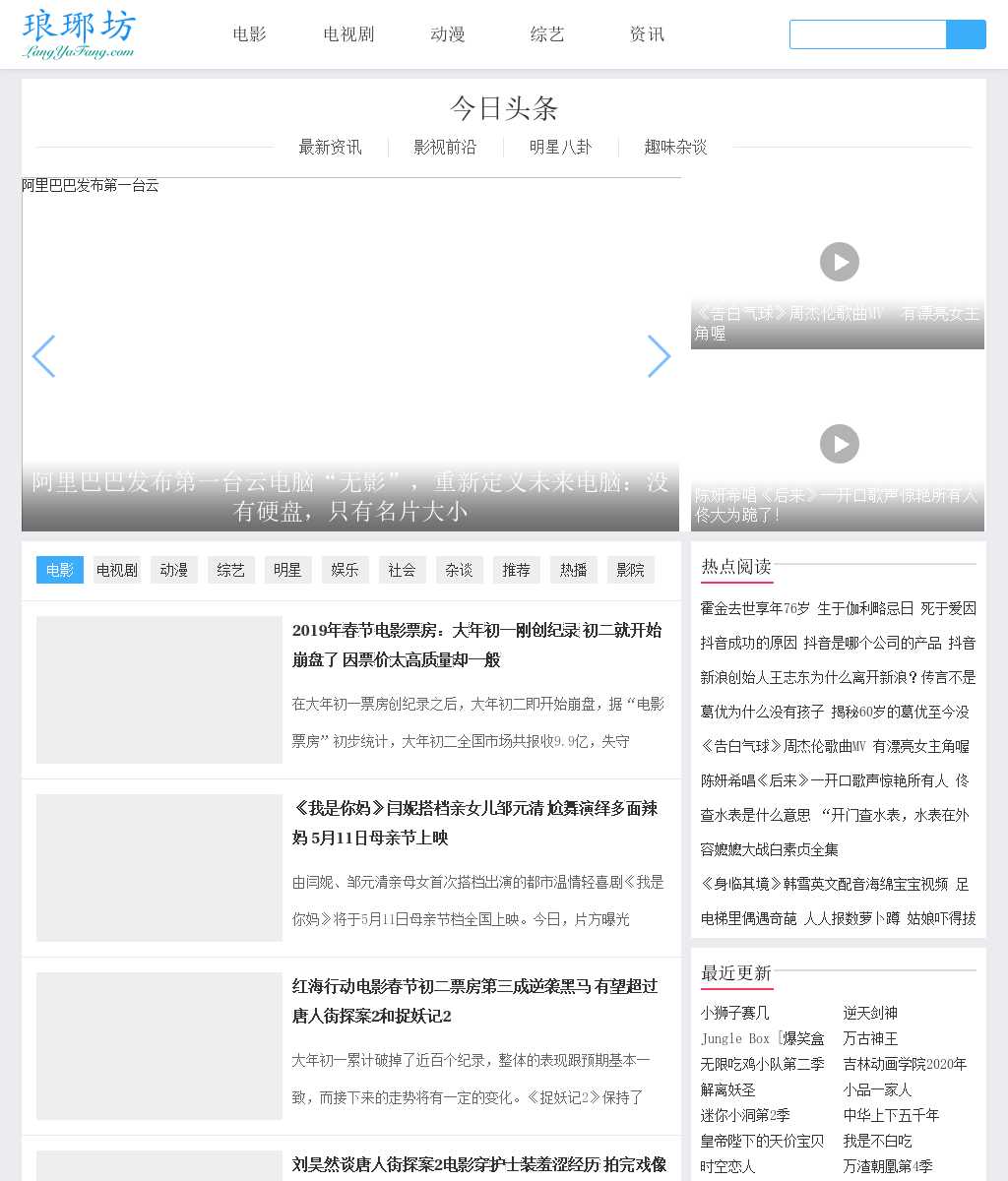Open the 电视剧 navigation item
The height and width of the screenshot is (1181, 1008).
348,34
